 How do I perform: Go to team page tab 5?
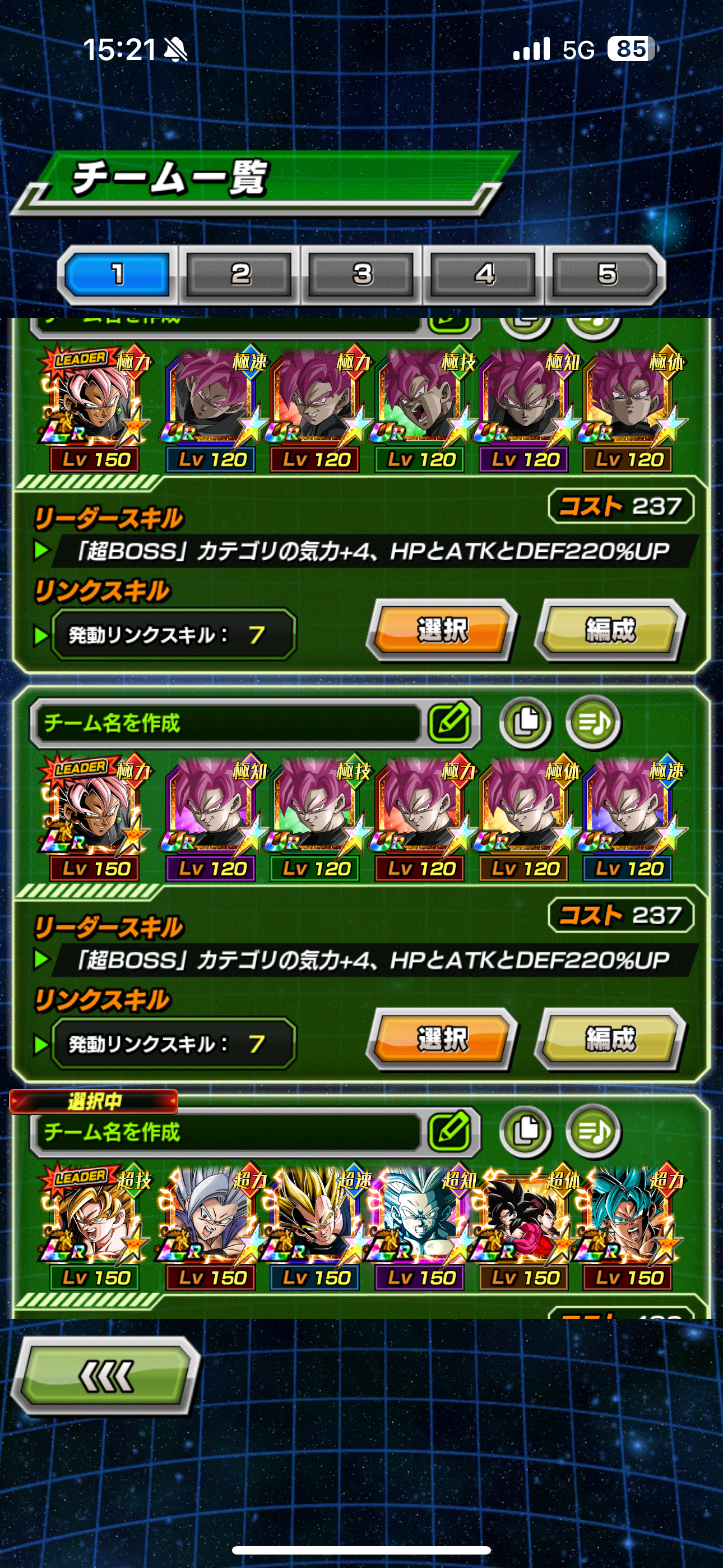click(606, 274)
